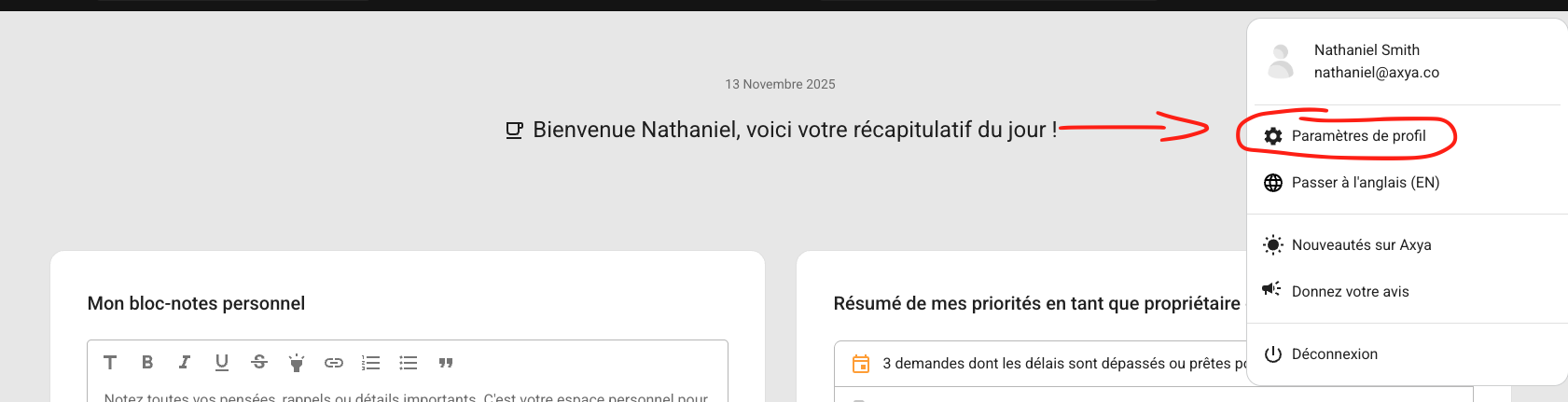This screenshot has width=1568, height=402.
Task: Switch language via Passer à l'anglais (EN)
Action: [x=1365, y=183]
